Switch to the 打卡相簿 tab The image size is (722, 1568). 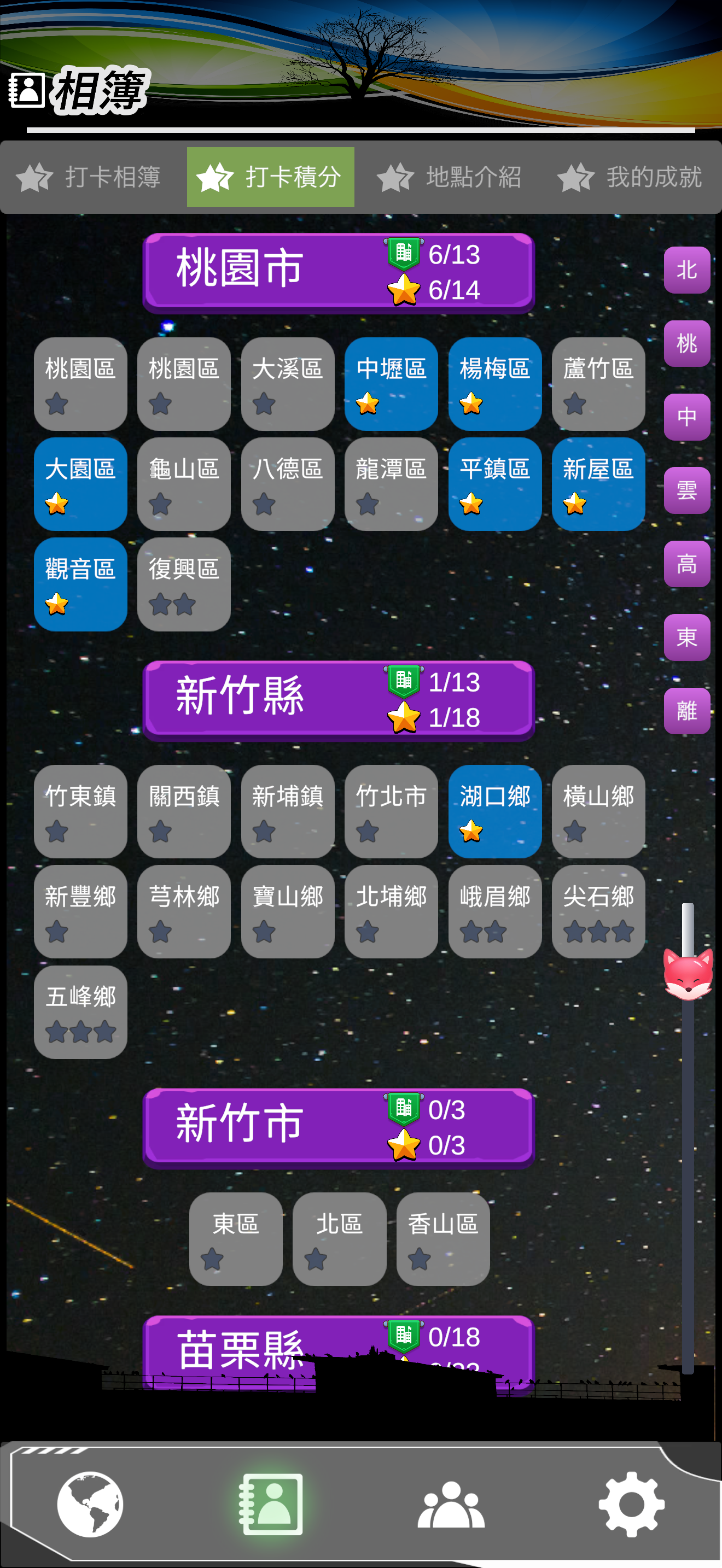click(90, 177)
